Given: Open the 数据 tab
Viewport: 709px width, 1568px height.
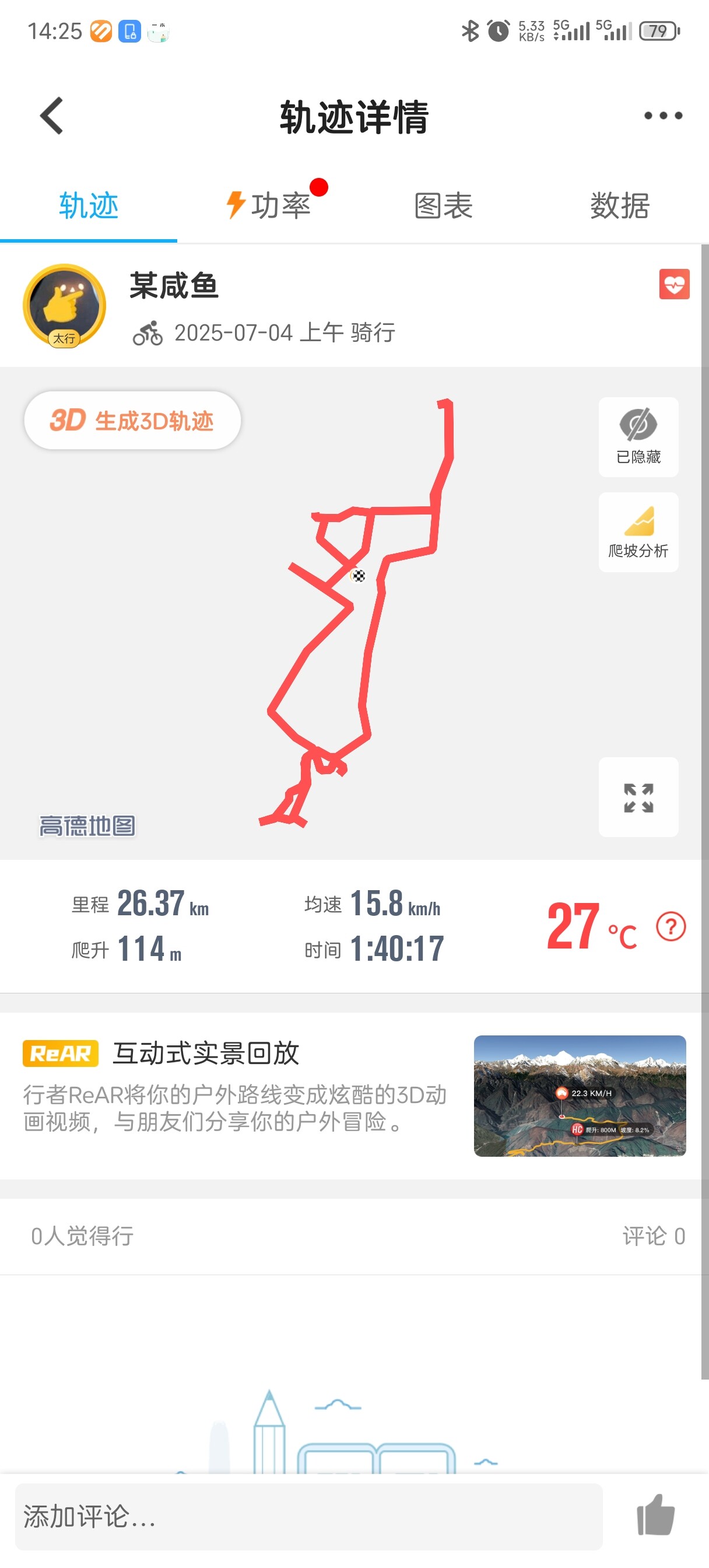Looking at the screenshot, I should tap(620, 205).
